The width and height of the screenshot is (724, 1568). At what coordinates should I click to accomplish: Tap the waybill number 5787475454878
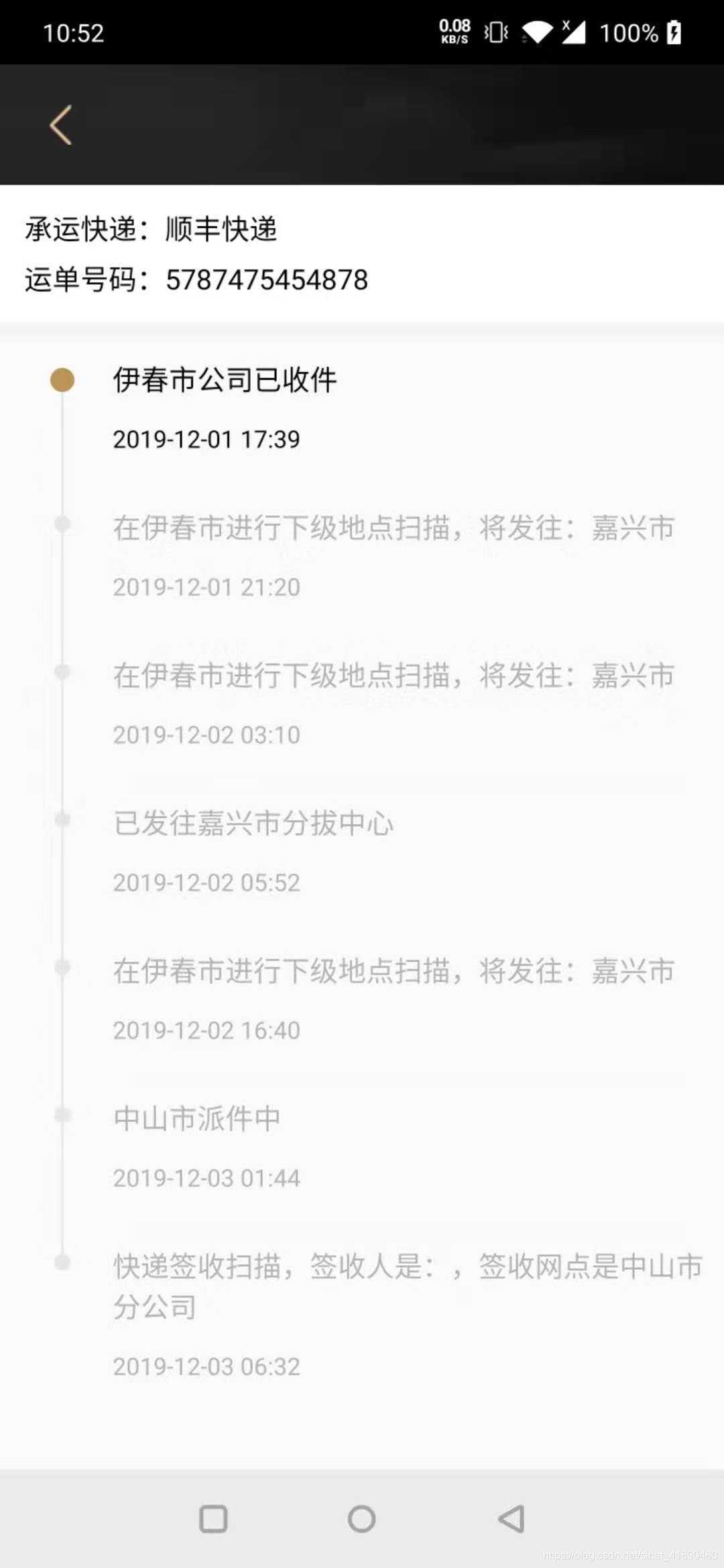pos(266,279)
